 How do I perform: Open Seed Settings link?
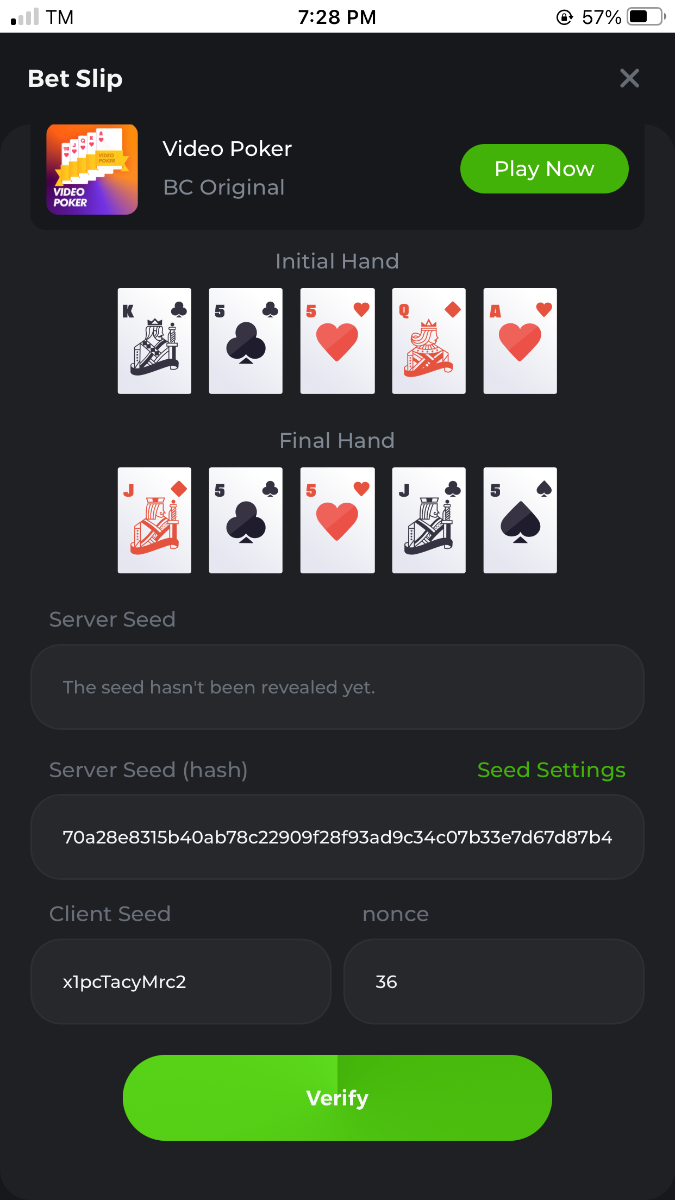551,770
